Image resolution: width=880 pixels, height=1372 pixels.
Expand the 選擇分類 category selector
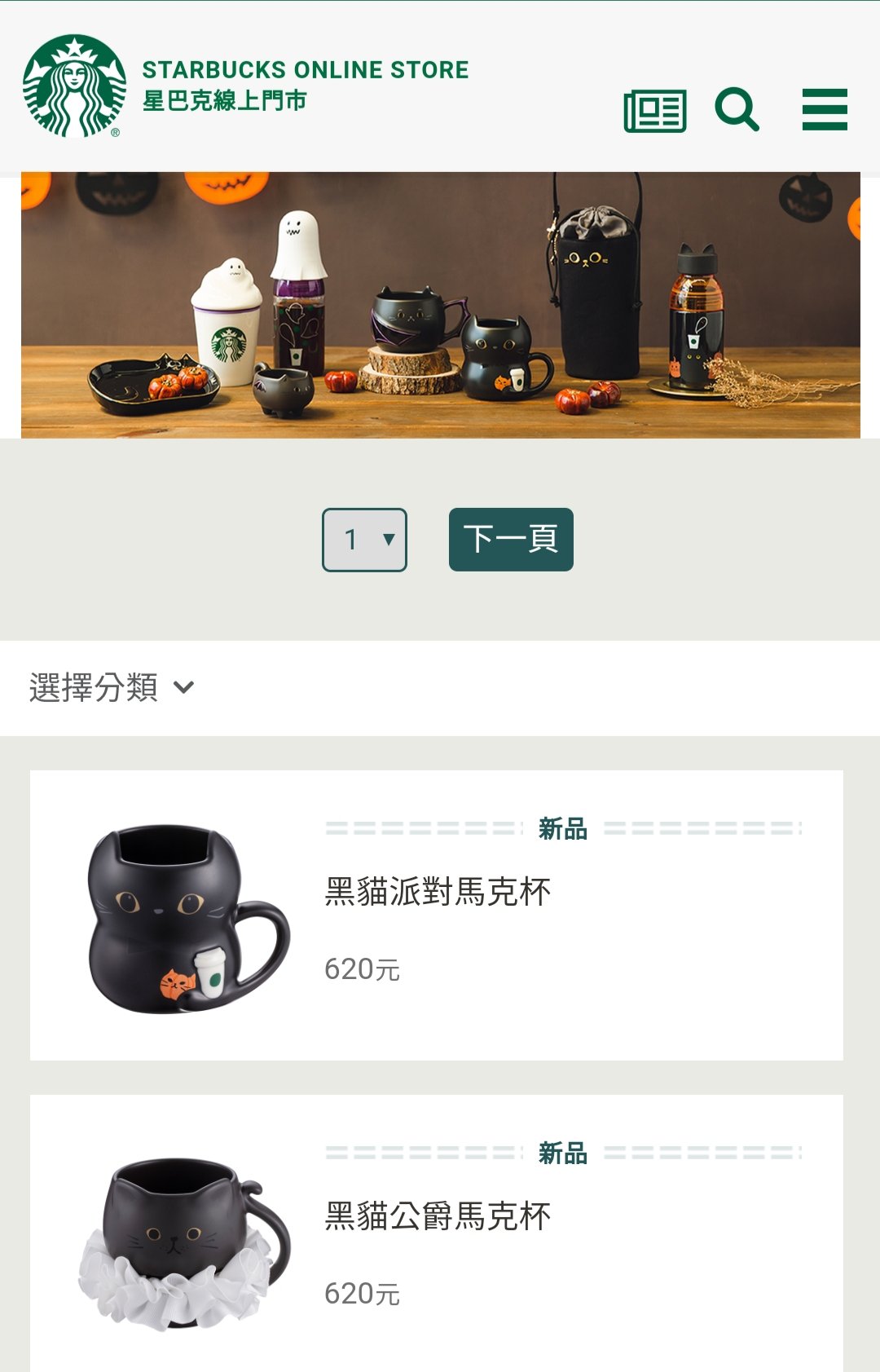coord(112,688)
